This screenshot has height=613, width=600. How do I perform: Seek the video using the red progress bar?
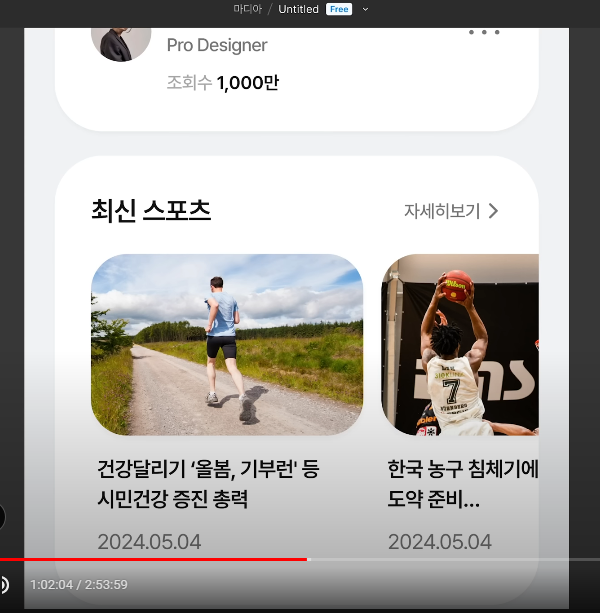click(x=200, y=559)
